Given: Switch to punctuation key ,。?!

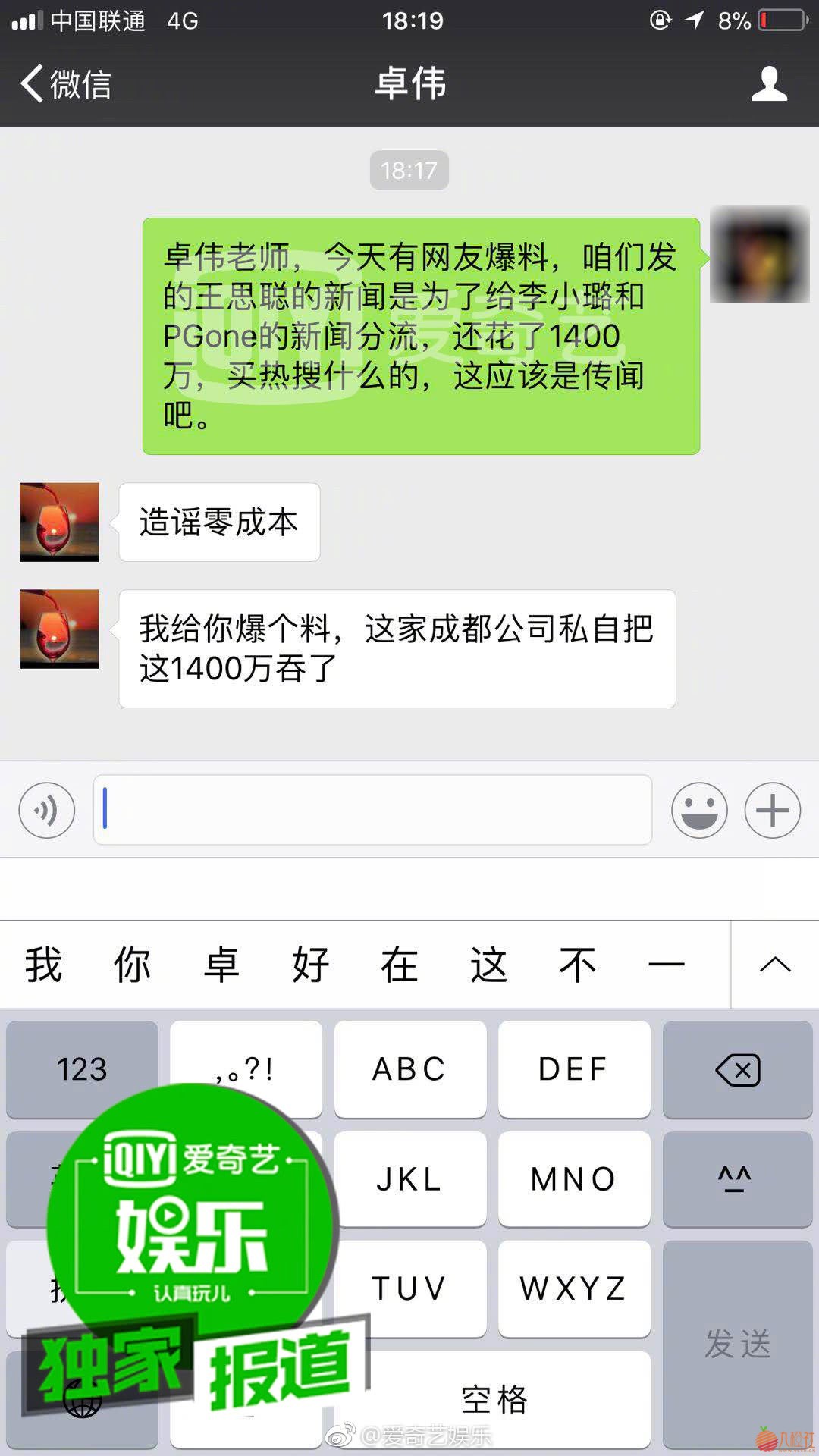Looking at the screenshot, I should point(245,1069).
